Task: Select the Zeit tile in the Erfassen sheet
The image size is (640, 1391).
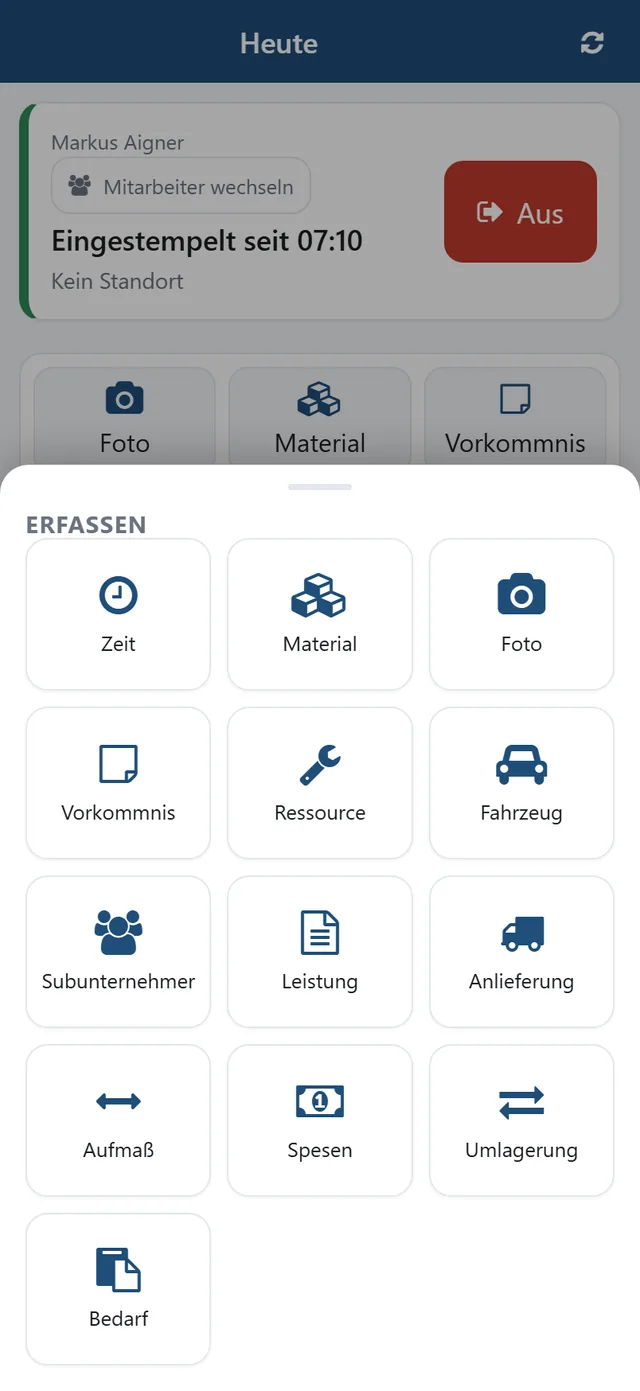Action: coord(118,615)
